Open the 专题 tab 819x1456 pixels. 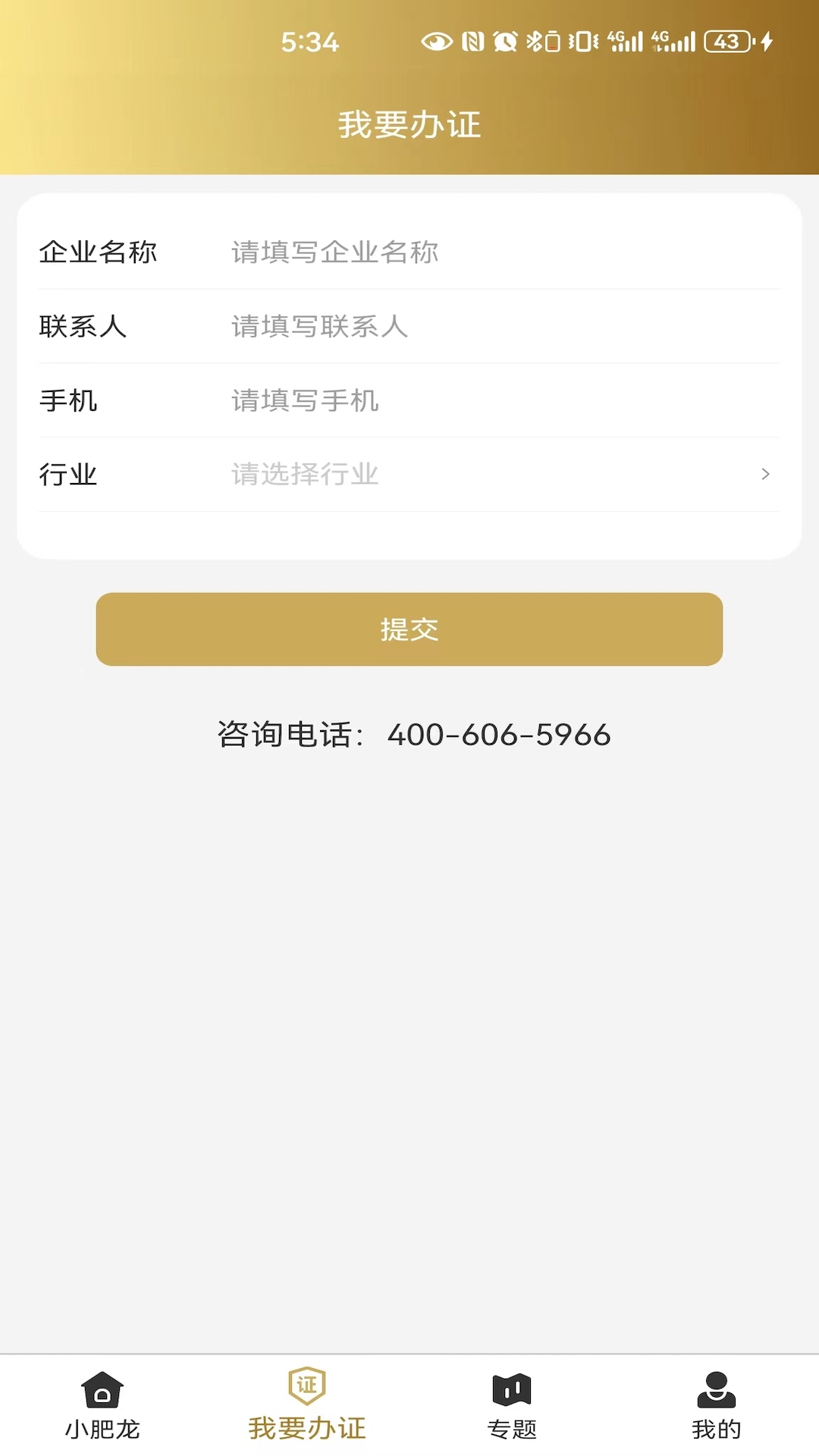tap(512, 1406)
